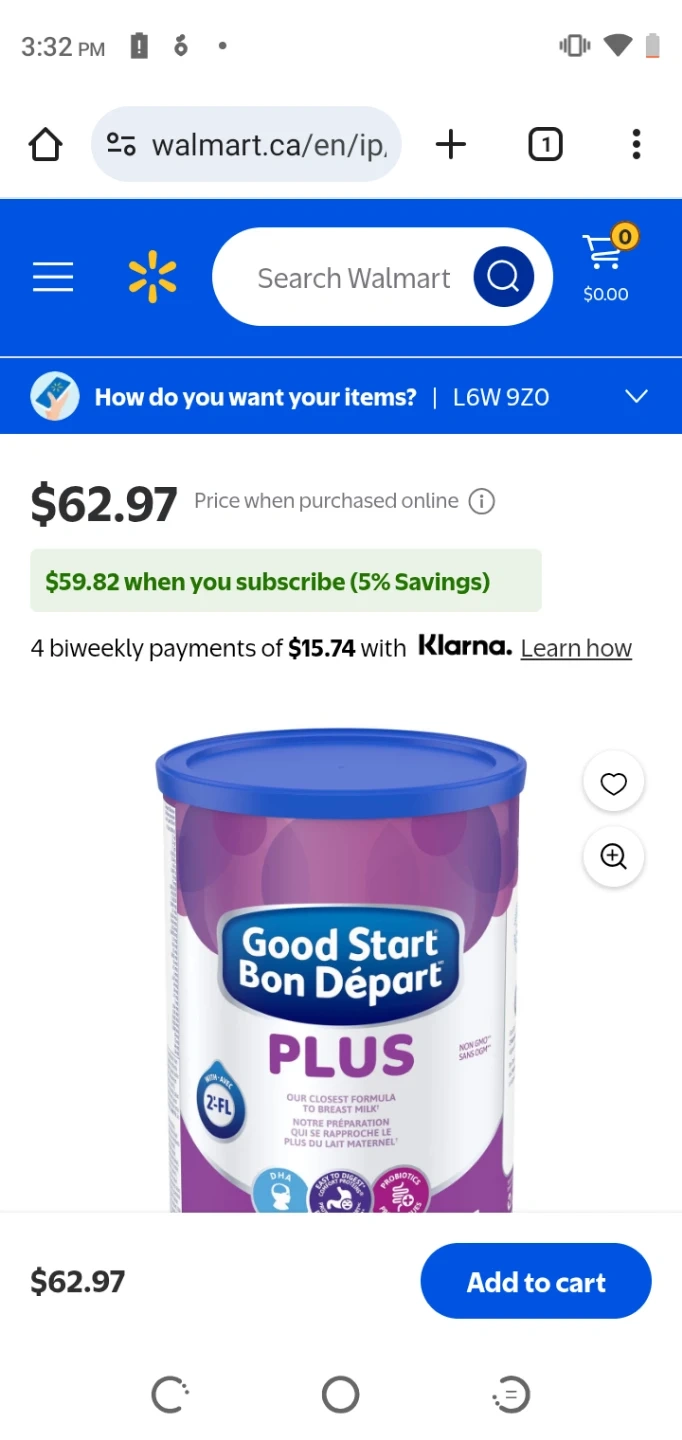Open Klarna Learn how link
The image size is (682, 1440).
[x=576, y=648]
